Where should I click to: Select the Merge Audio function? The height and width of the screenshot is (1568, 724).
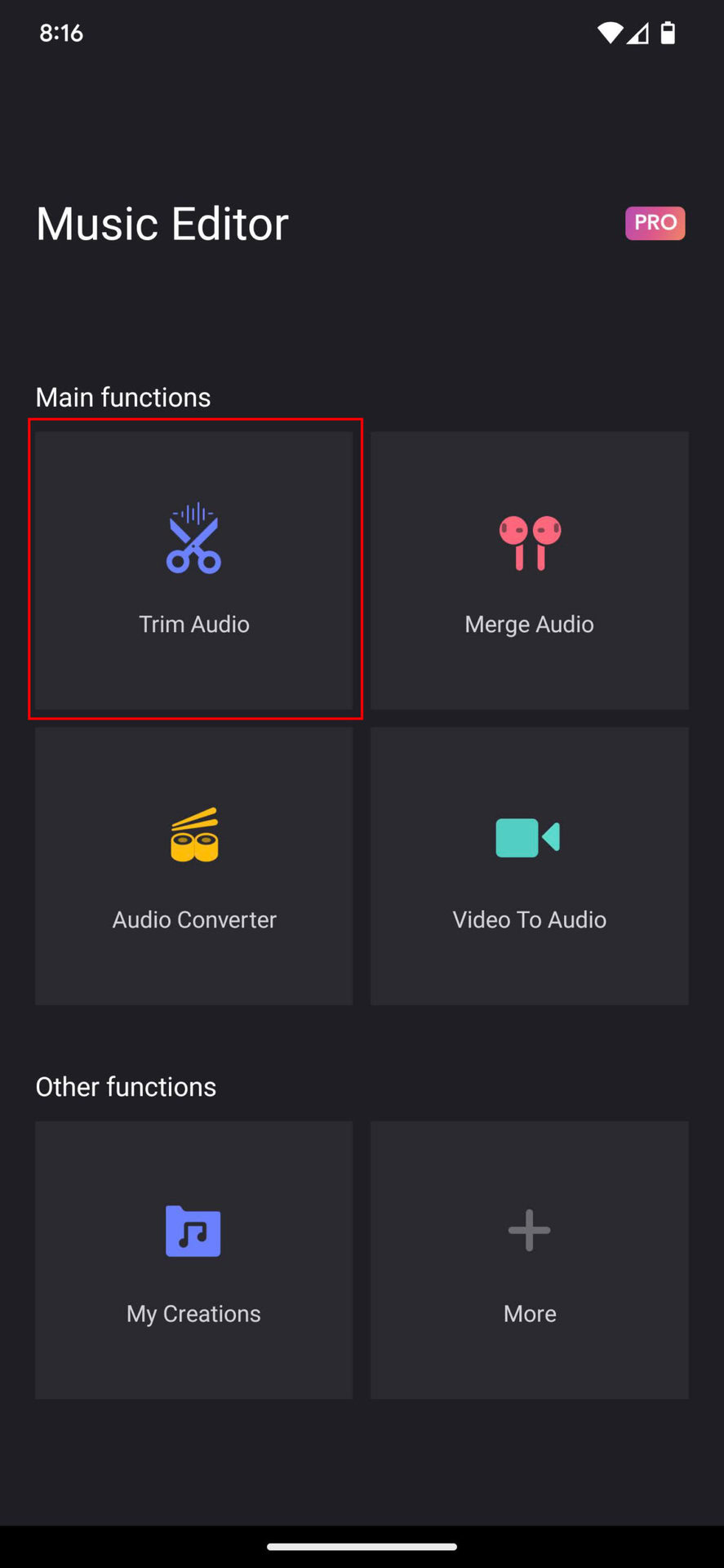pos(529,570)
